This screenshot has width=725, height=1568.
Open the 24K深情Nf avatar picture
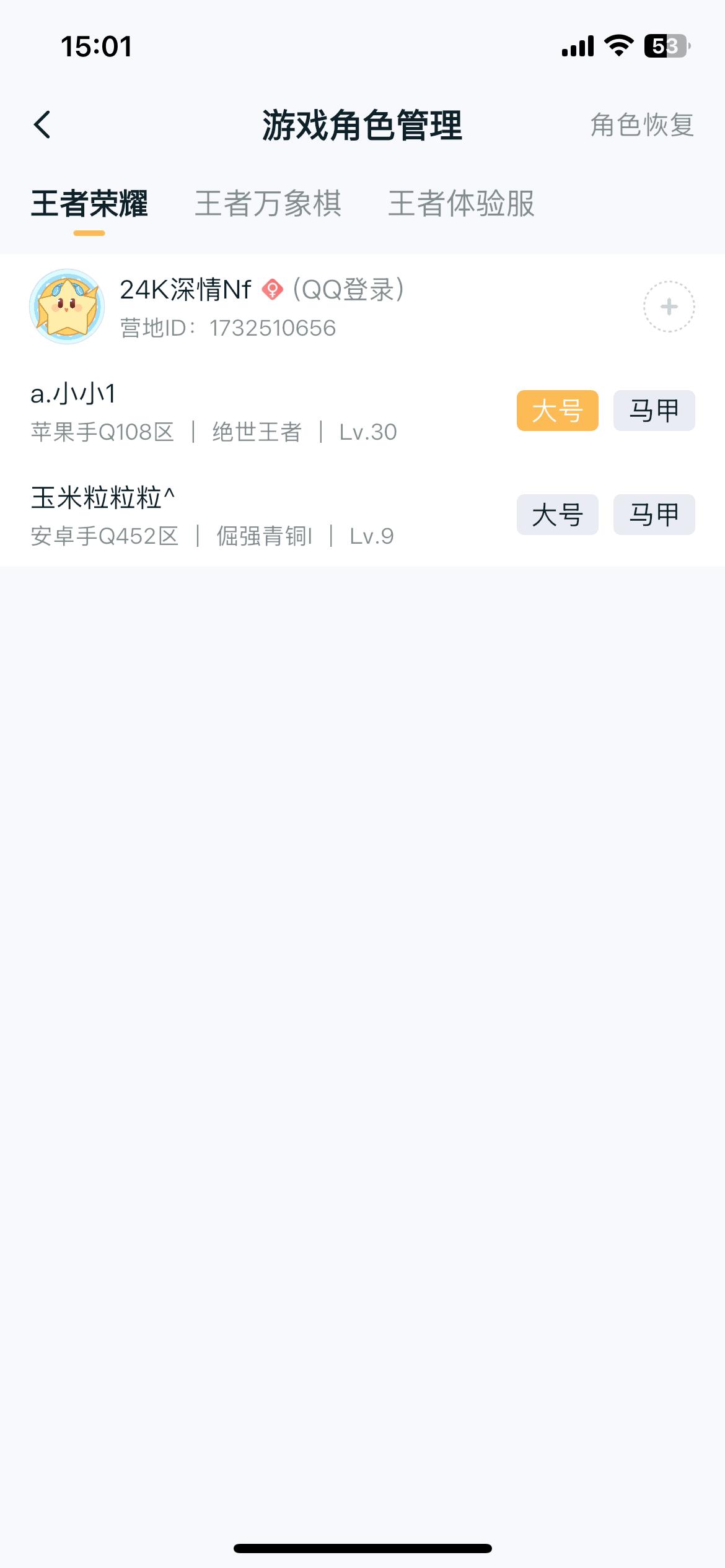click(68, 305)
